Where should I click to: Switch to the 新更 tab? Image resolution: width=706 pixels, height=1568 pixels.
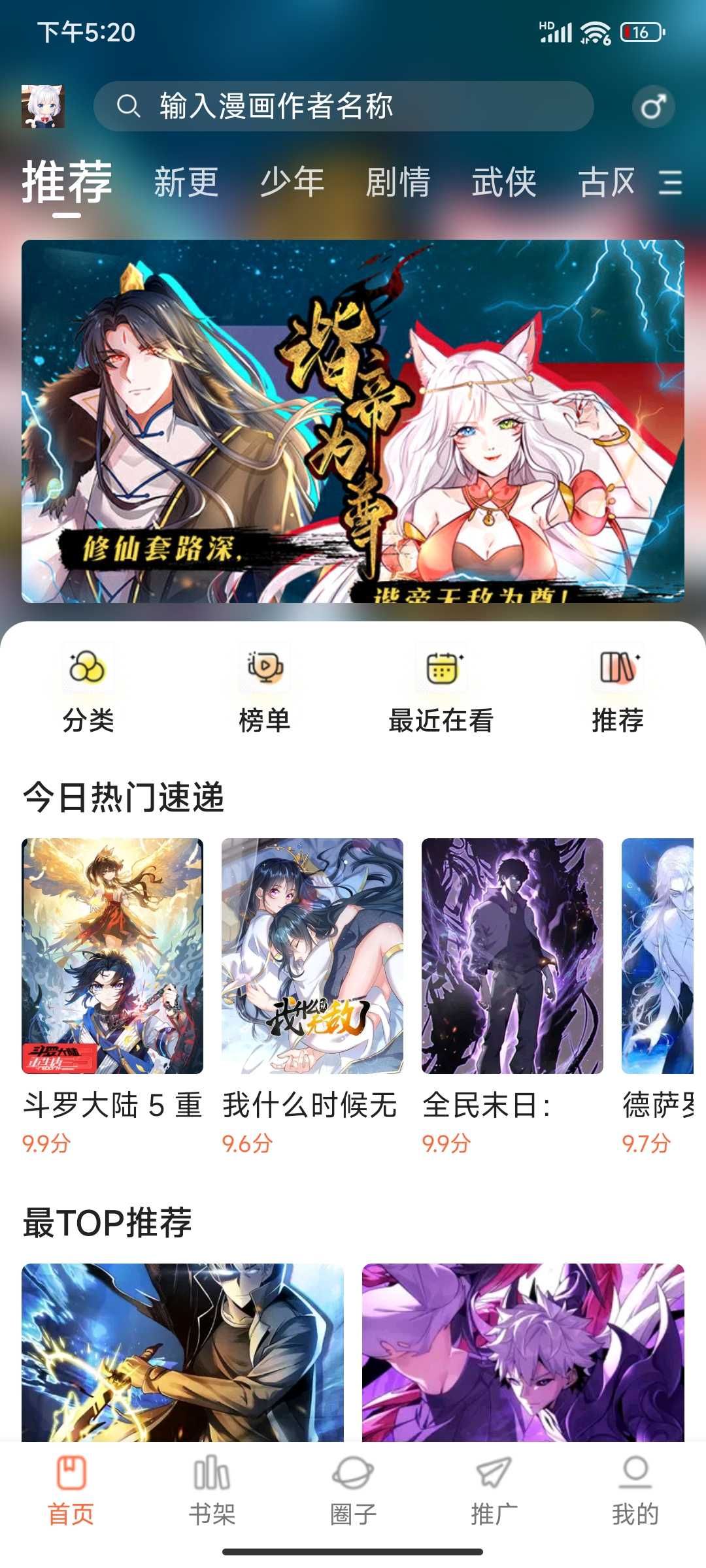tap(186, 182)
